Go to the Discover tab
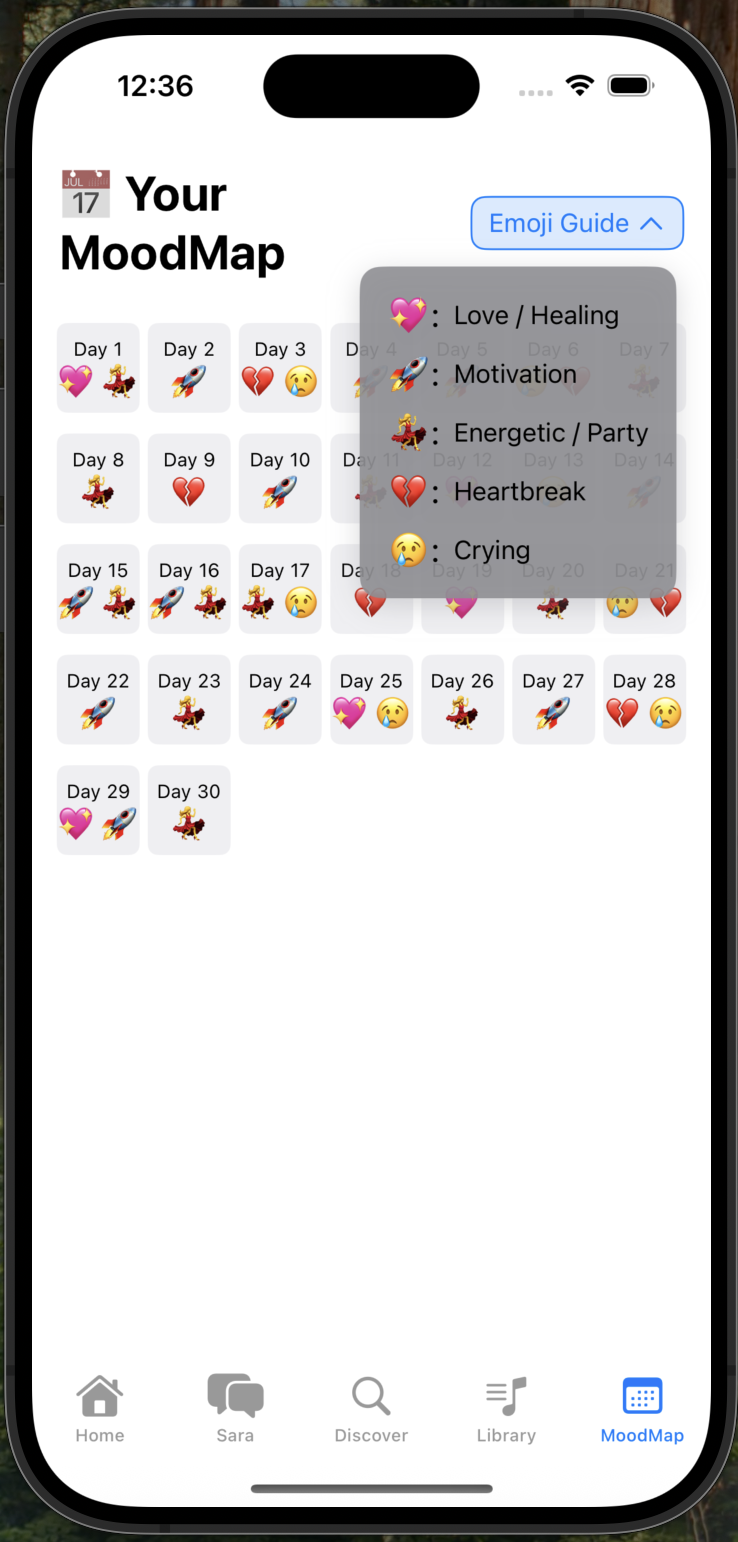738x1542 pixels. coord(371,1409)
